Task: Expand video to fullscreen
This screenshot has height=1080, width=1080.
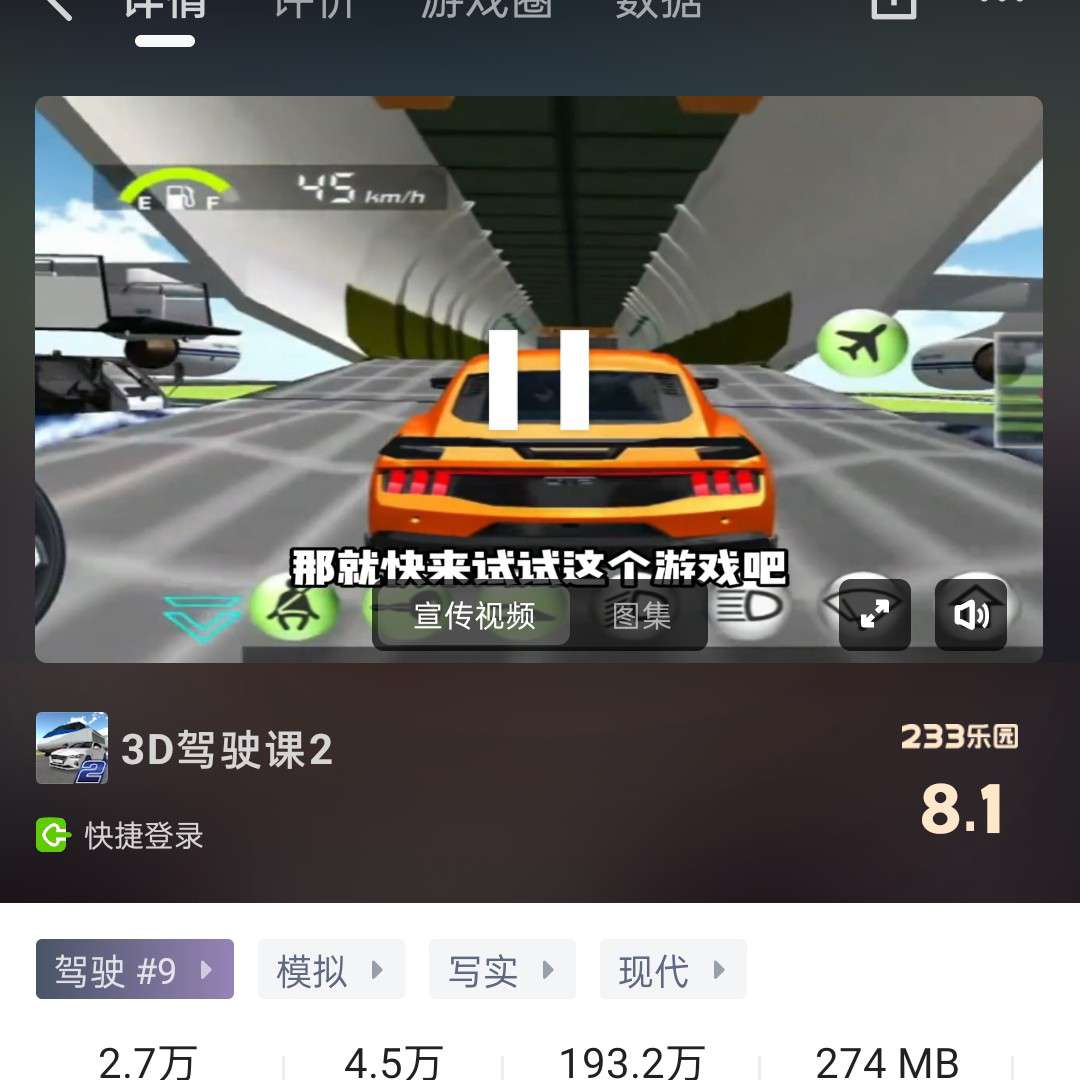Action: [x=875, y=615]
